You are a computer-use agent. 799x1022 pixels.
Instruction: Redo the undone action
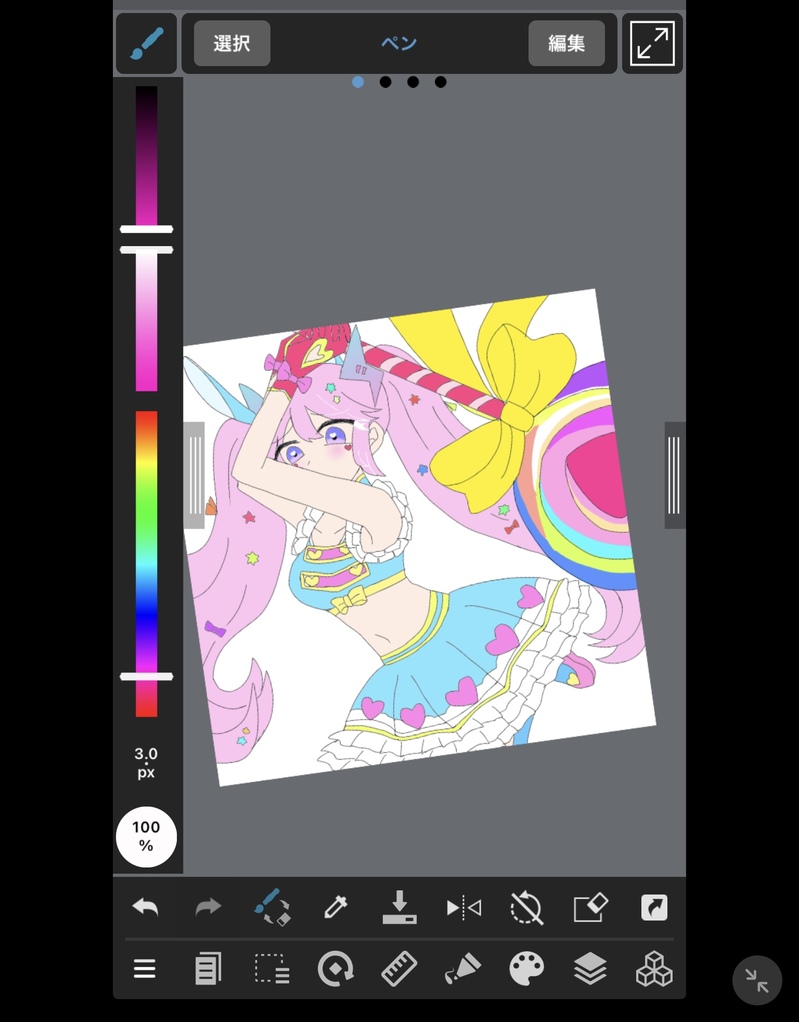[x=208, y=908]
